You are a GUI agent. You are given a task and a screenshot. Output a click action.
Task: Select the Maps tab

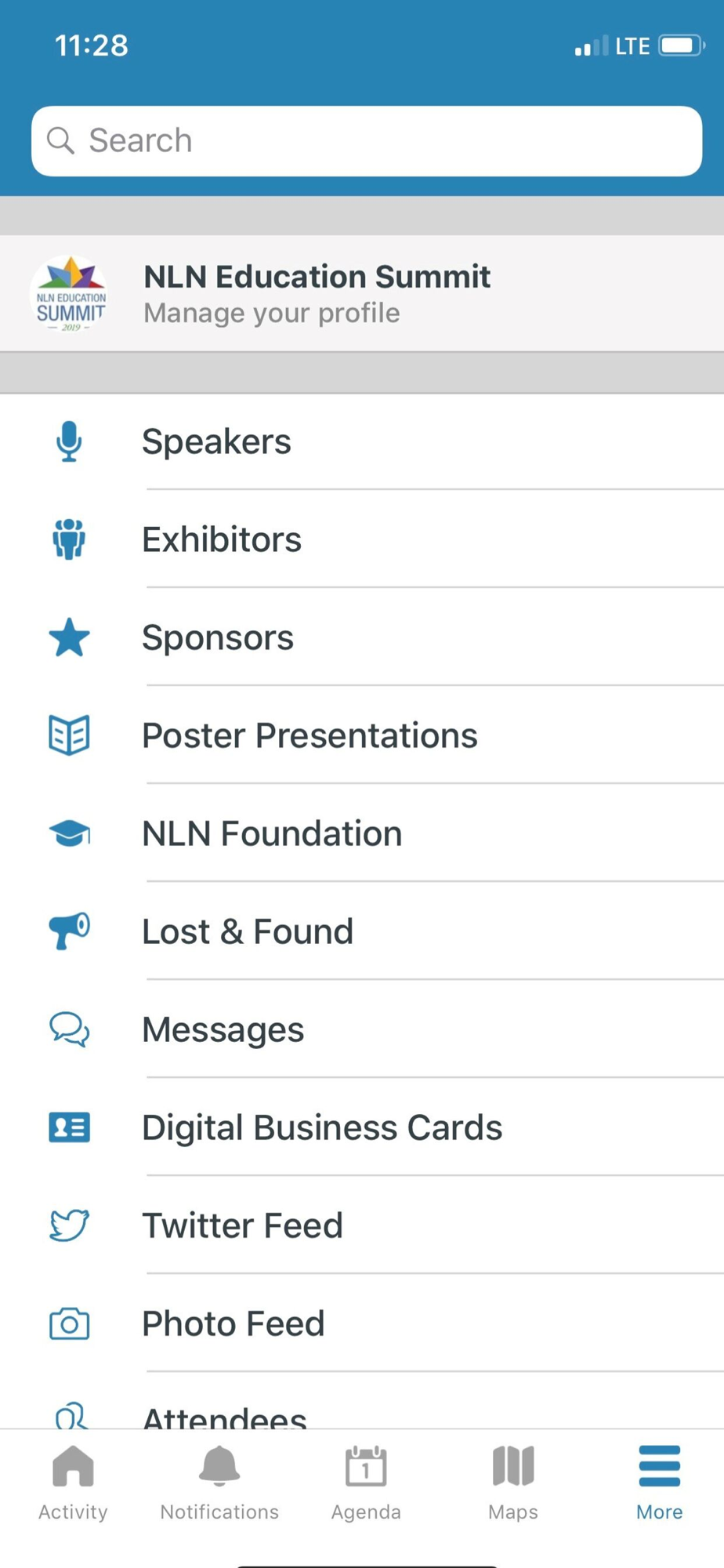point(513,1483)
